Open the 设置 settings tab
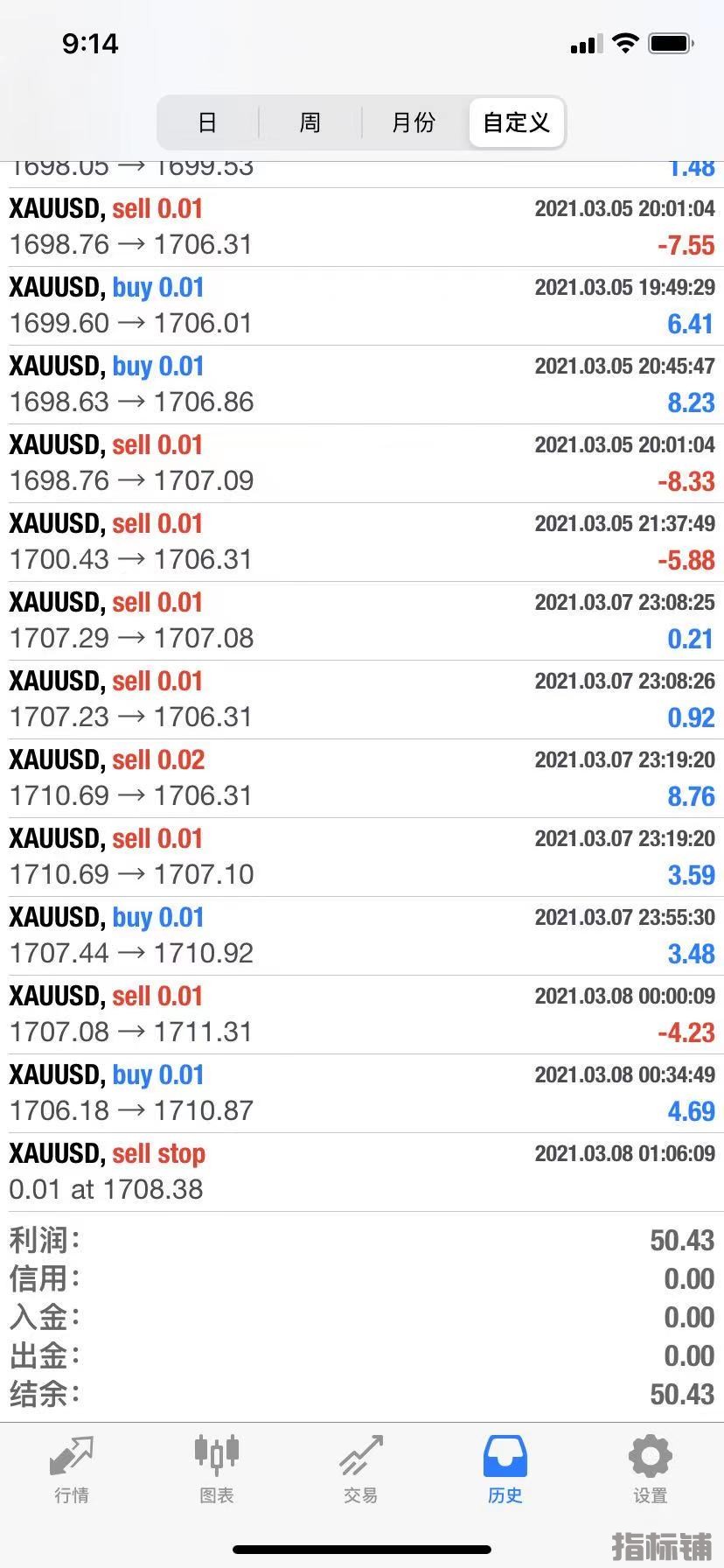The image size is (724, 1568). 650,1469
